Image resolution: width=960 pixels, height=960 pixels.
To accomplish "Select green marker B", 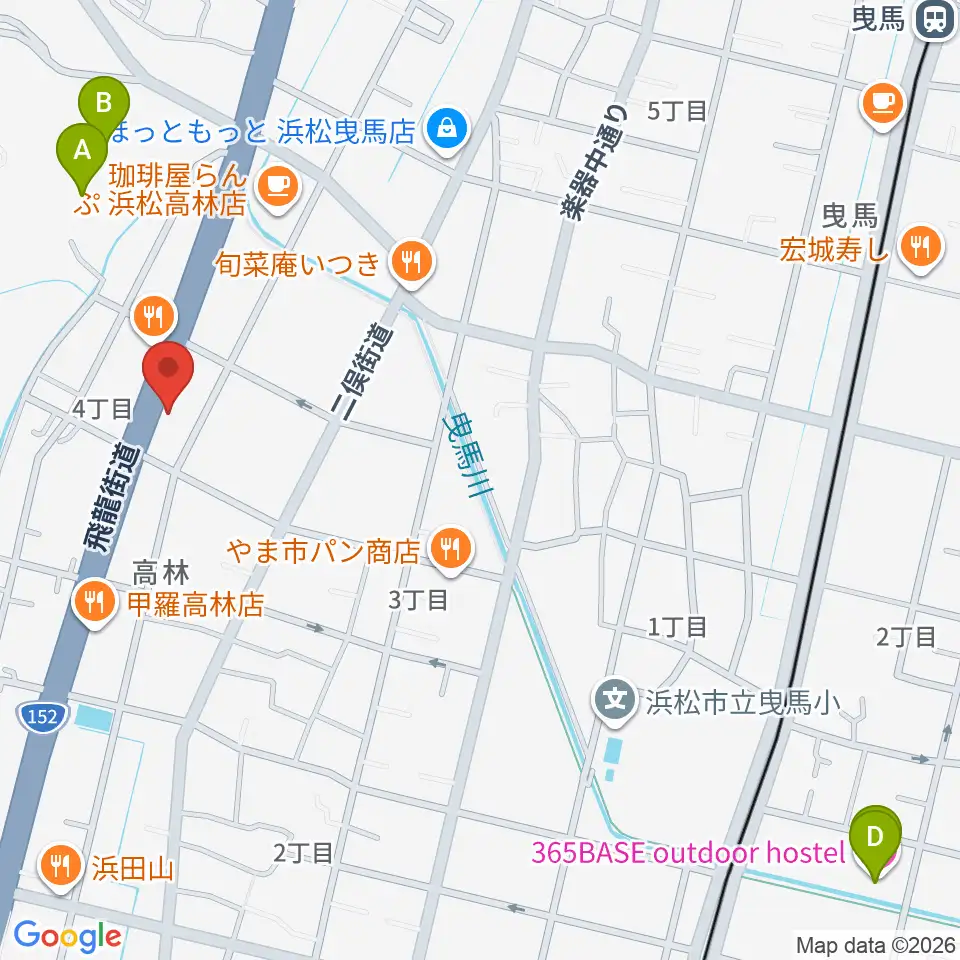I will [x=104, y=104].
